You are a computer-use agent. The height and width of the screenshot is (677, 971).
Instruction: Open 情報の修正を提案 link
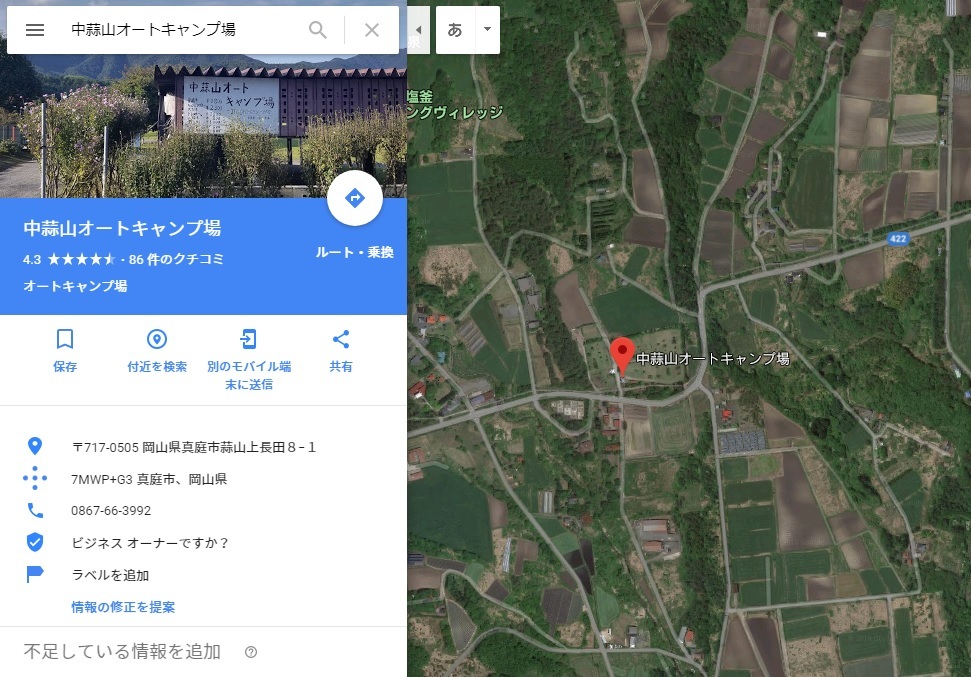pyautogui.click(x=123, y=607)
